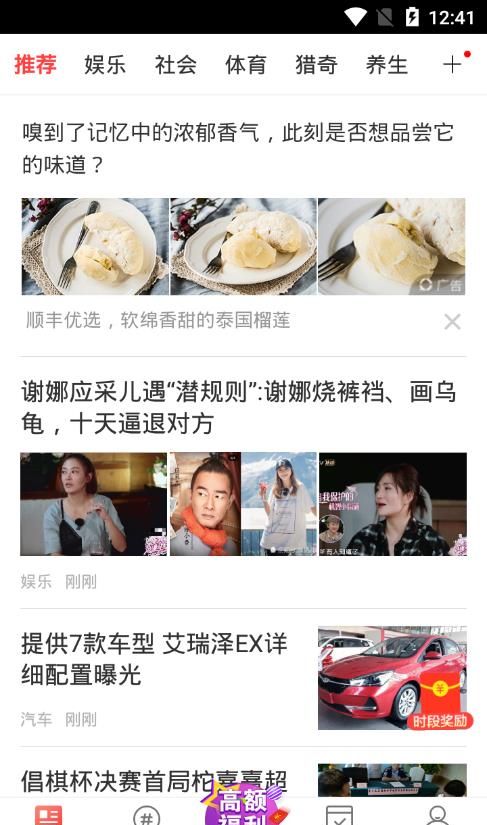Select the 体育 category tab
487x825 pixels.
click(246, 65)
